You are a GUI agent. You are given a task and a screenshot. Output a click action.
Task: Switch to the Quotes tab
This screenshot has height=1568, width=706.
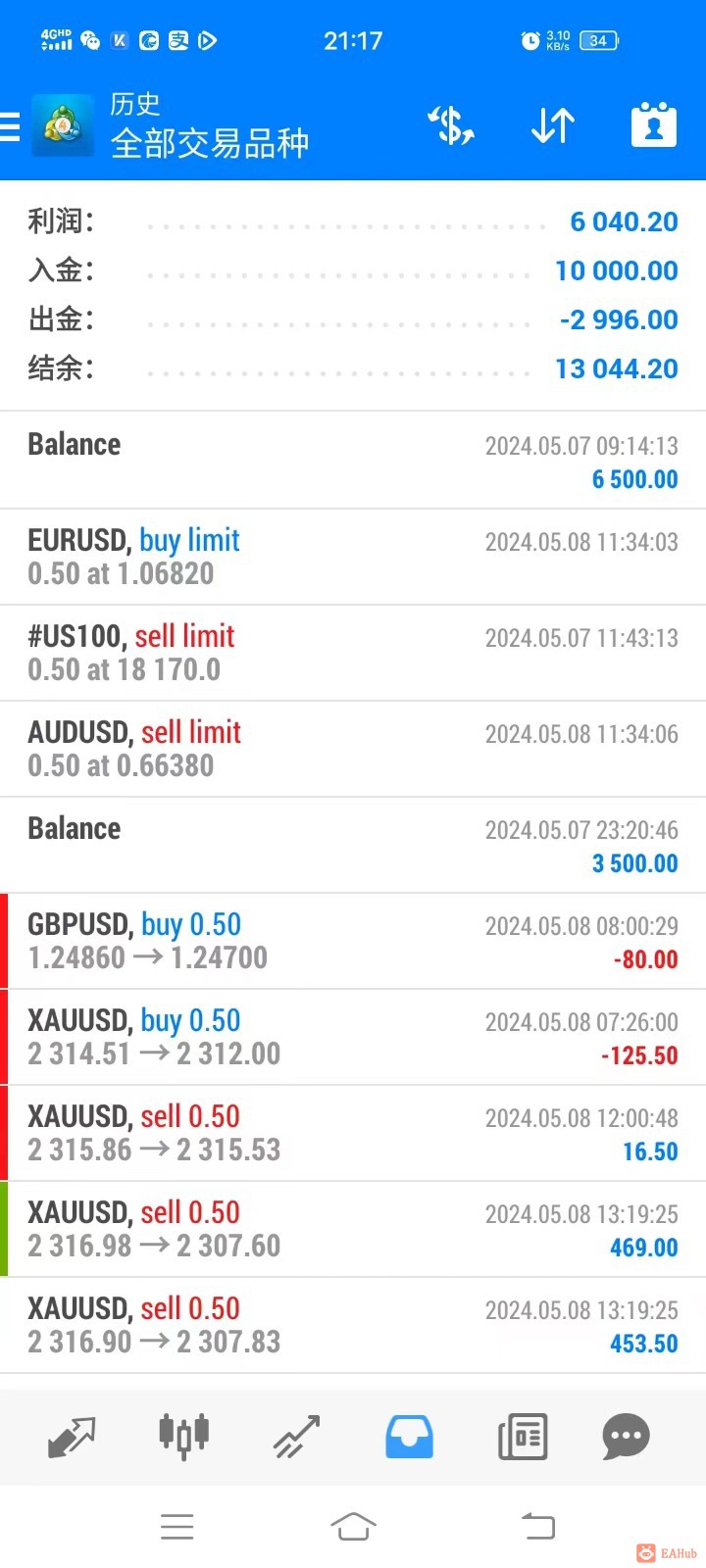(72, 1437)
